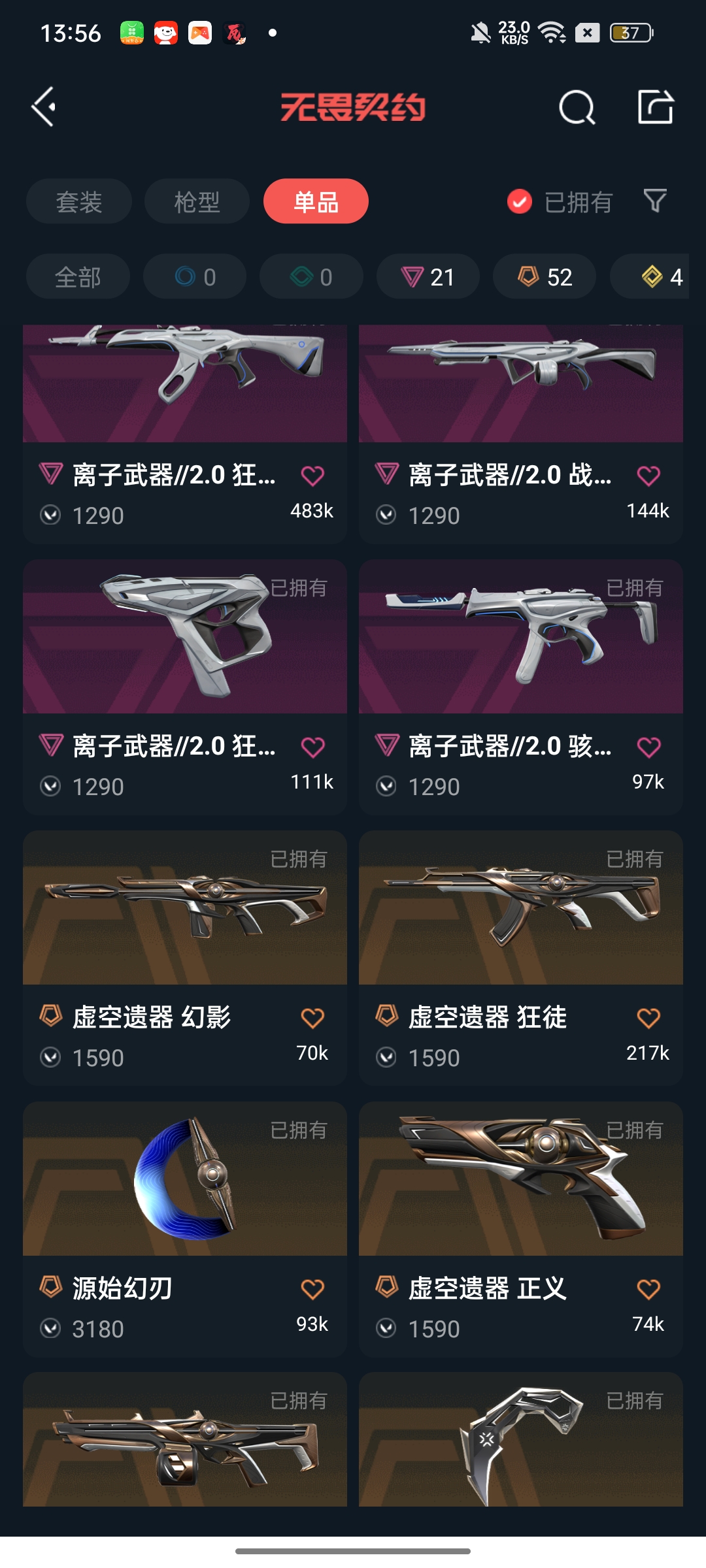Image resolution: width=706 pixels, height=1568 pixels.
Task: Uncheck the 已拥有 owned filter
Action: pyautogui.click(x=520, y=202)
